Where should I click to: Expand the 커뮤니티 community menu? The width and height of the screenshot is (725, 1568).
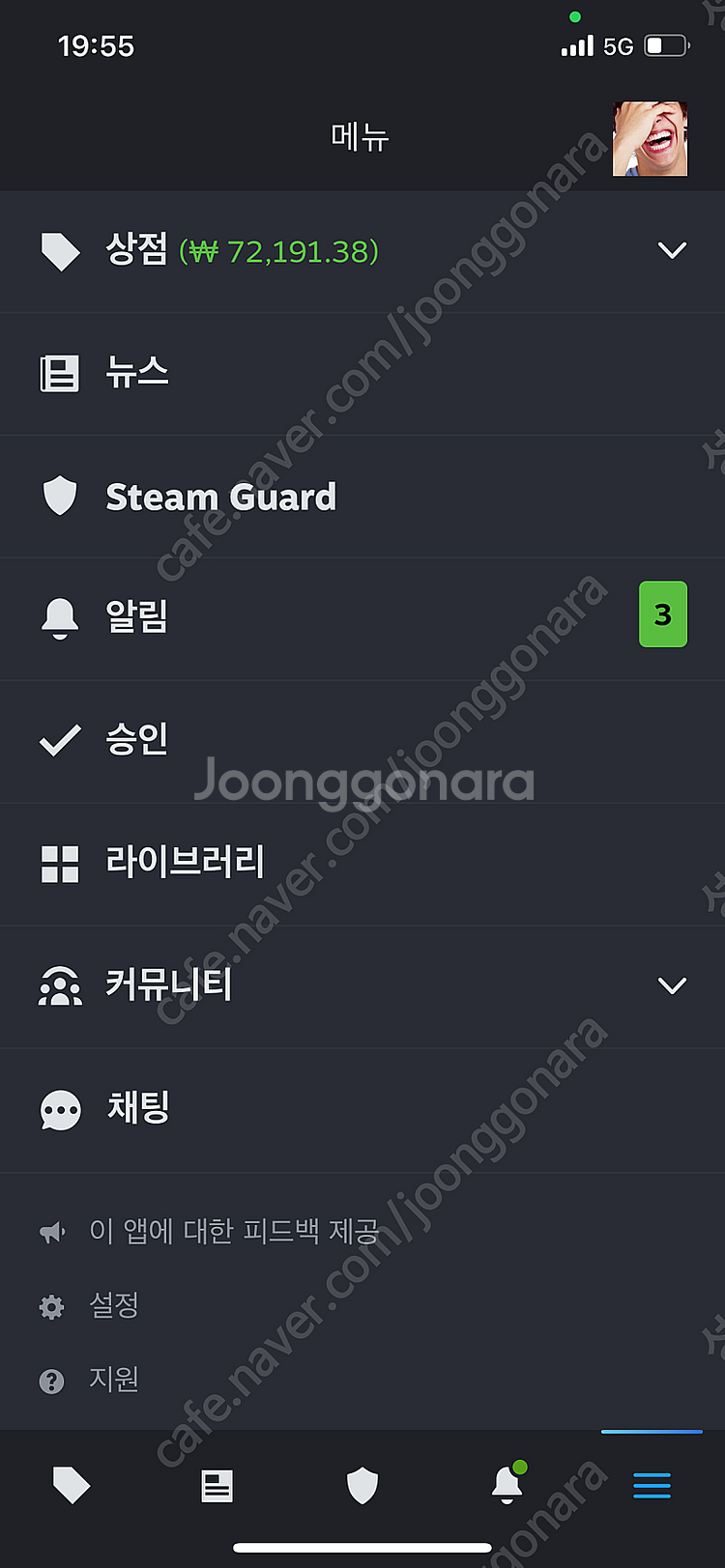click(x=671, y=985)
